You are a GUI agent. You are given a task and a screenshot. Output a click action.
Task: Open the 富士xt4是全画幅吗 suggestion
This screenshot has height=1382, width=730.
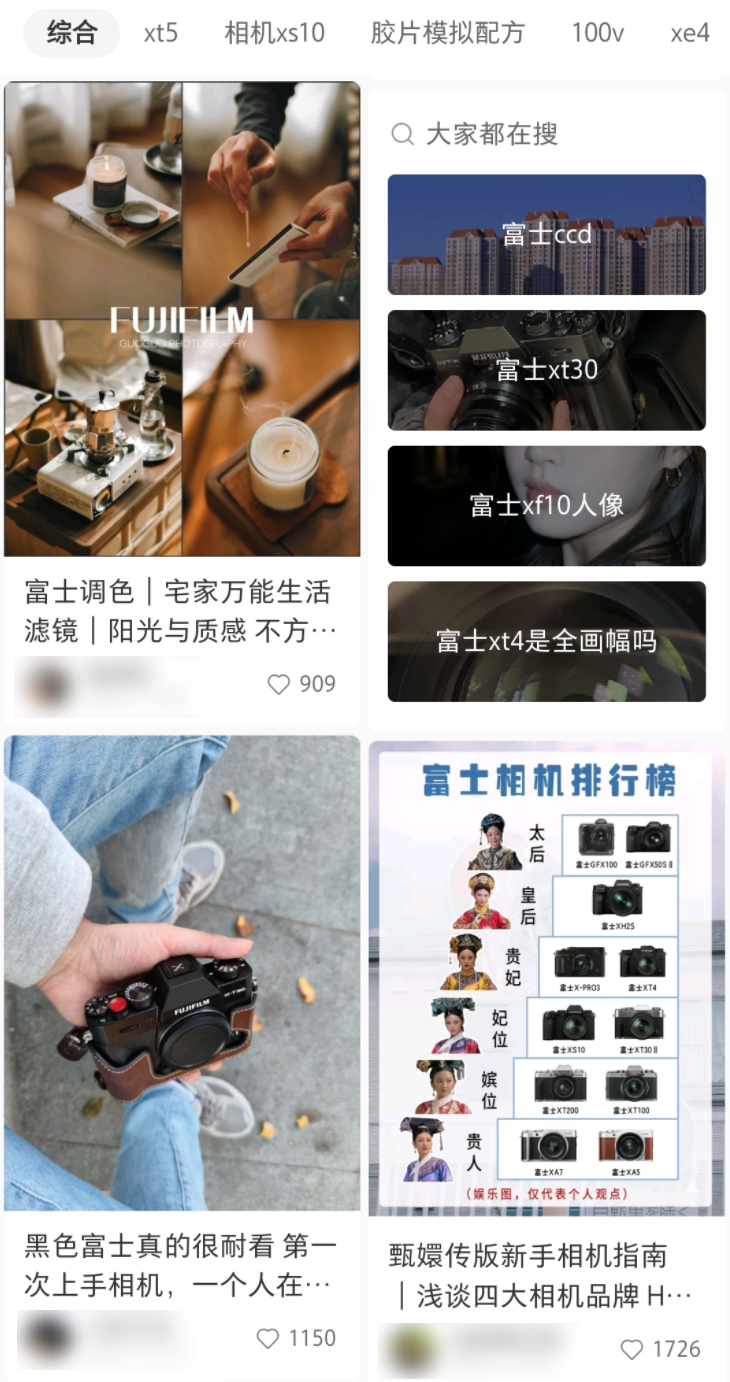[547, 641]
